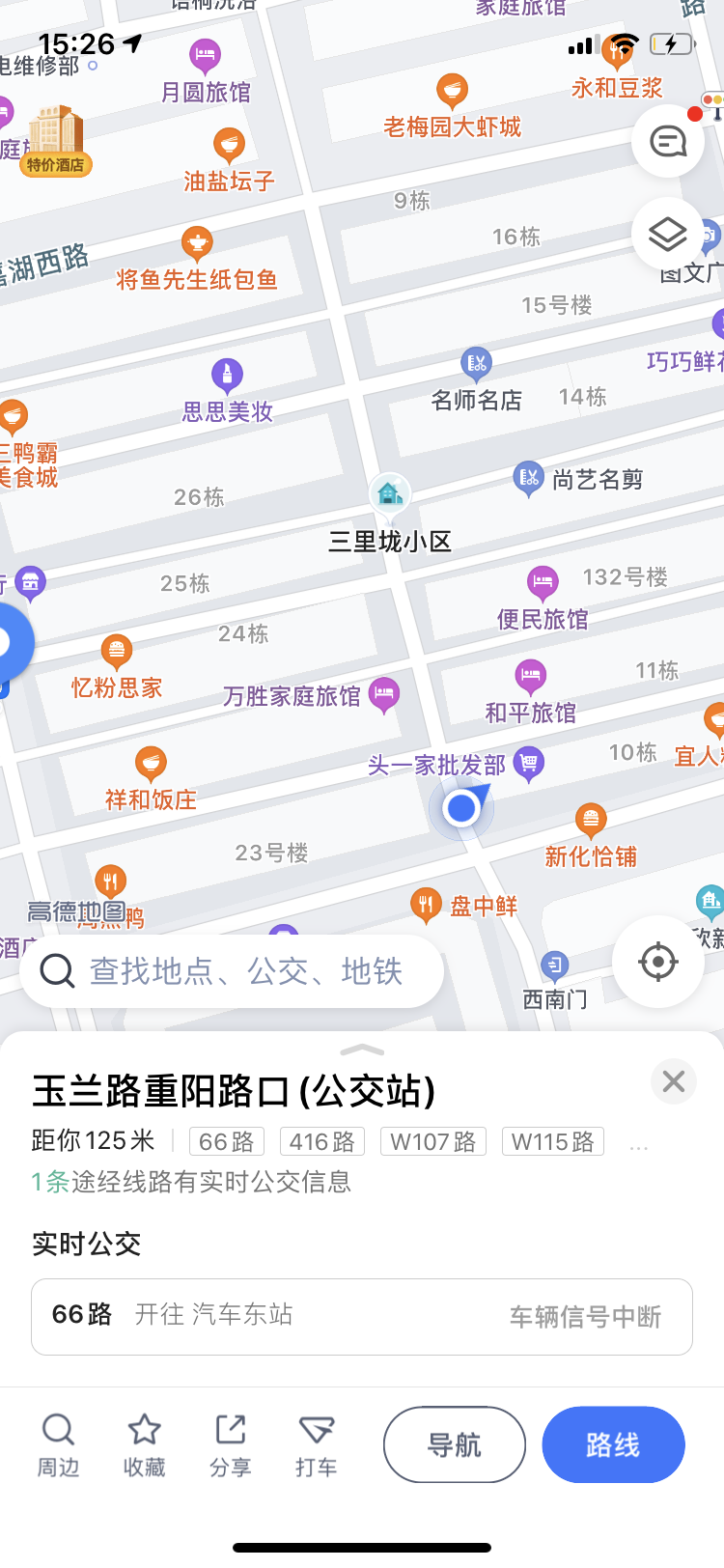This screenshot has width=724, height=1568.
Task: Open the messages chat bubble icon
Action: tap(667, 142)
